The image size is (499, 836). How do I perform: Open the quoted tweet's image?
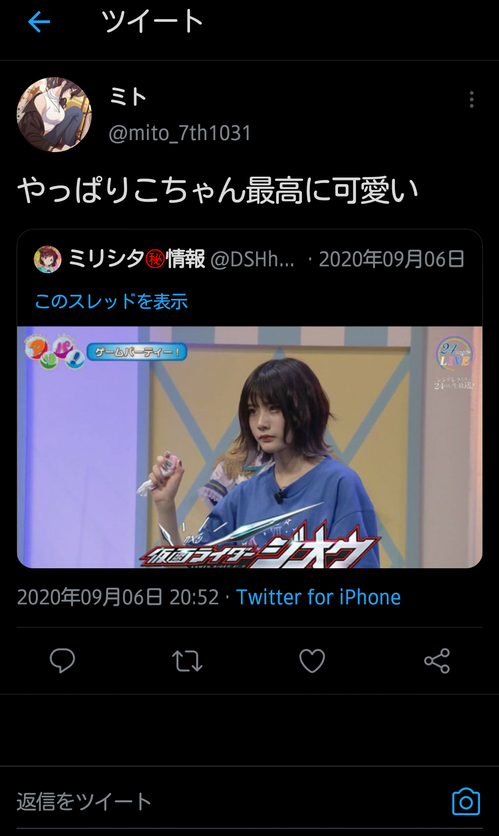(250, 447)
